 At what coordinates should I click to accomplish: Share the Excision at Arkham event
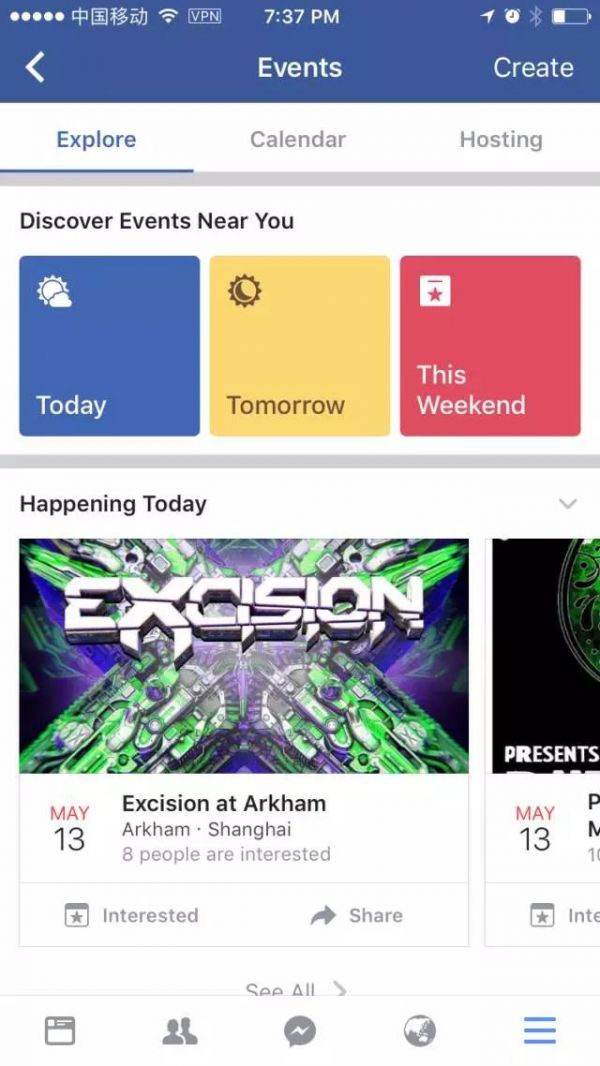click(356, 915)
